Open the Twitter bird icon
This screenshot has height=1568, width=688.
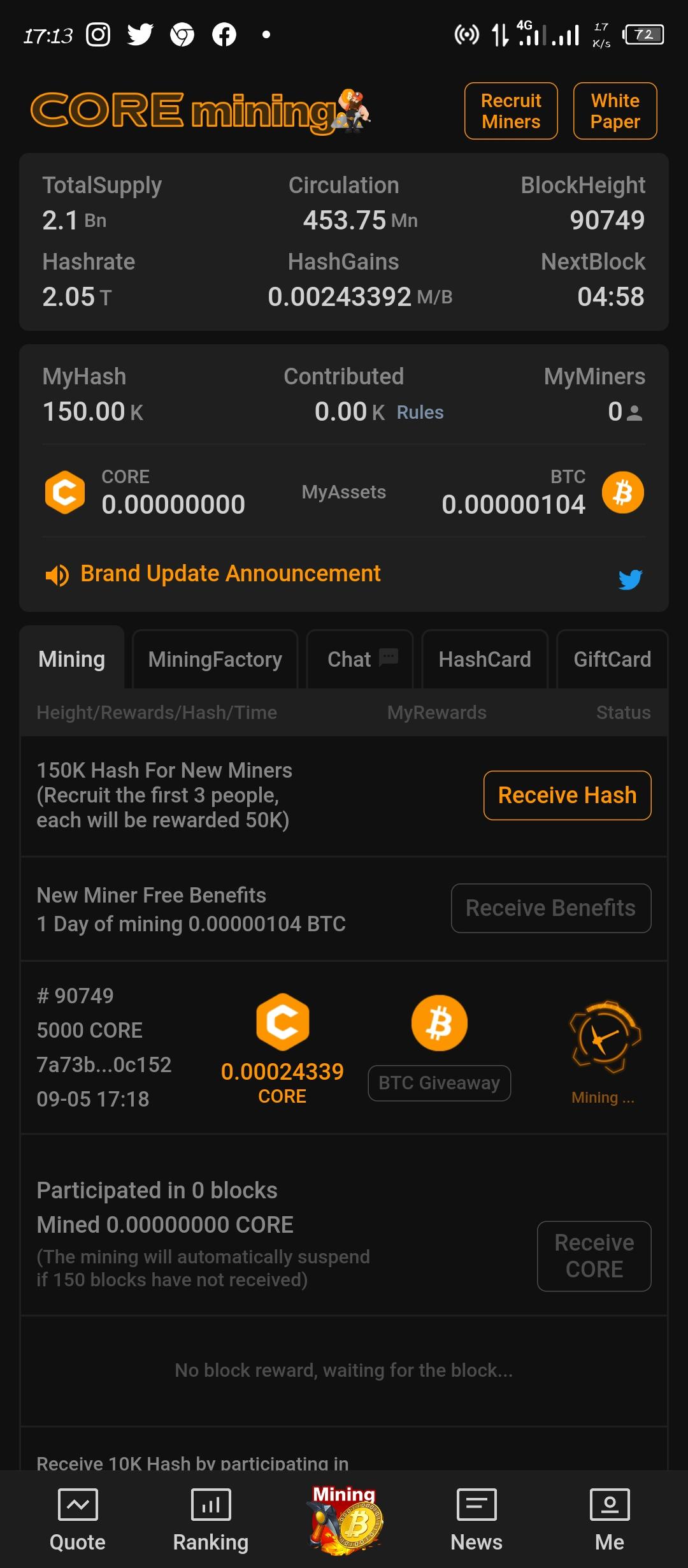point(630,579)
